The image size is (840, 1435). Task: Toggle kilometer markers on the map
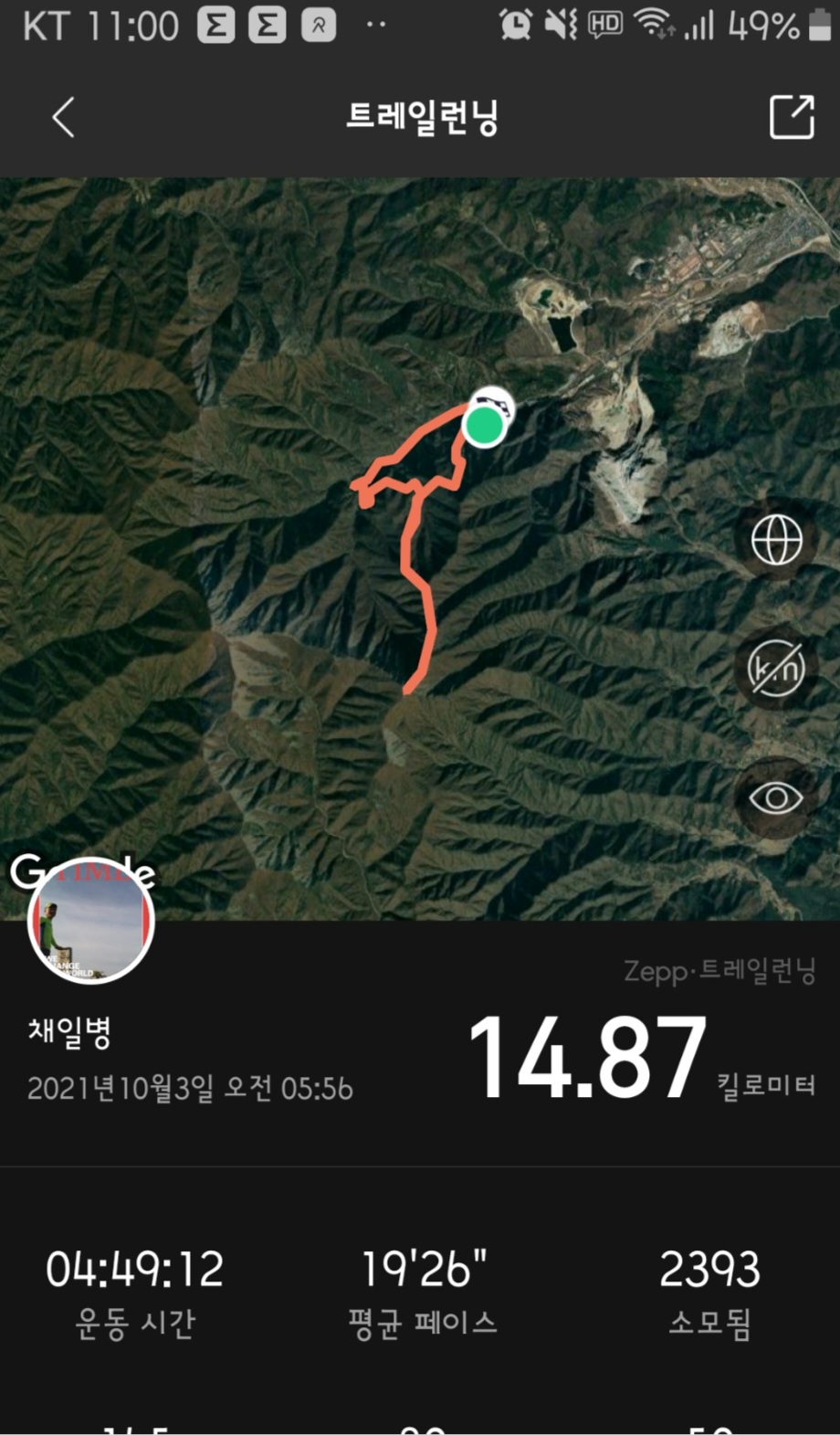[776, 669]
